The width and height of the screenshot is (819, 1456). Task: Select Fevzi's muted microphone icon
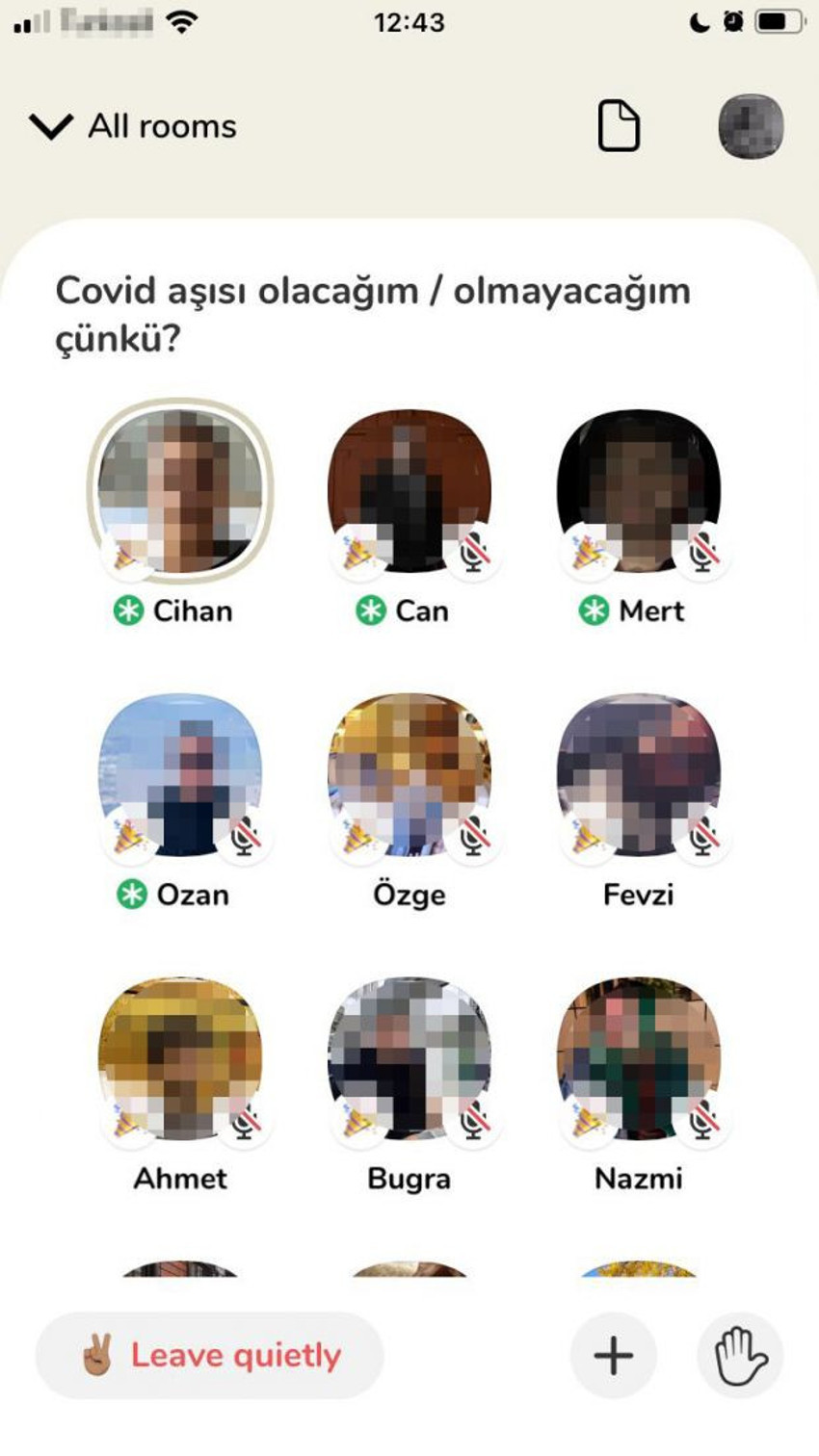pos(704,835)
